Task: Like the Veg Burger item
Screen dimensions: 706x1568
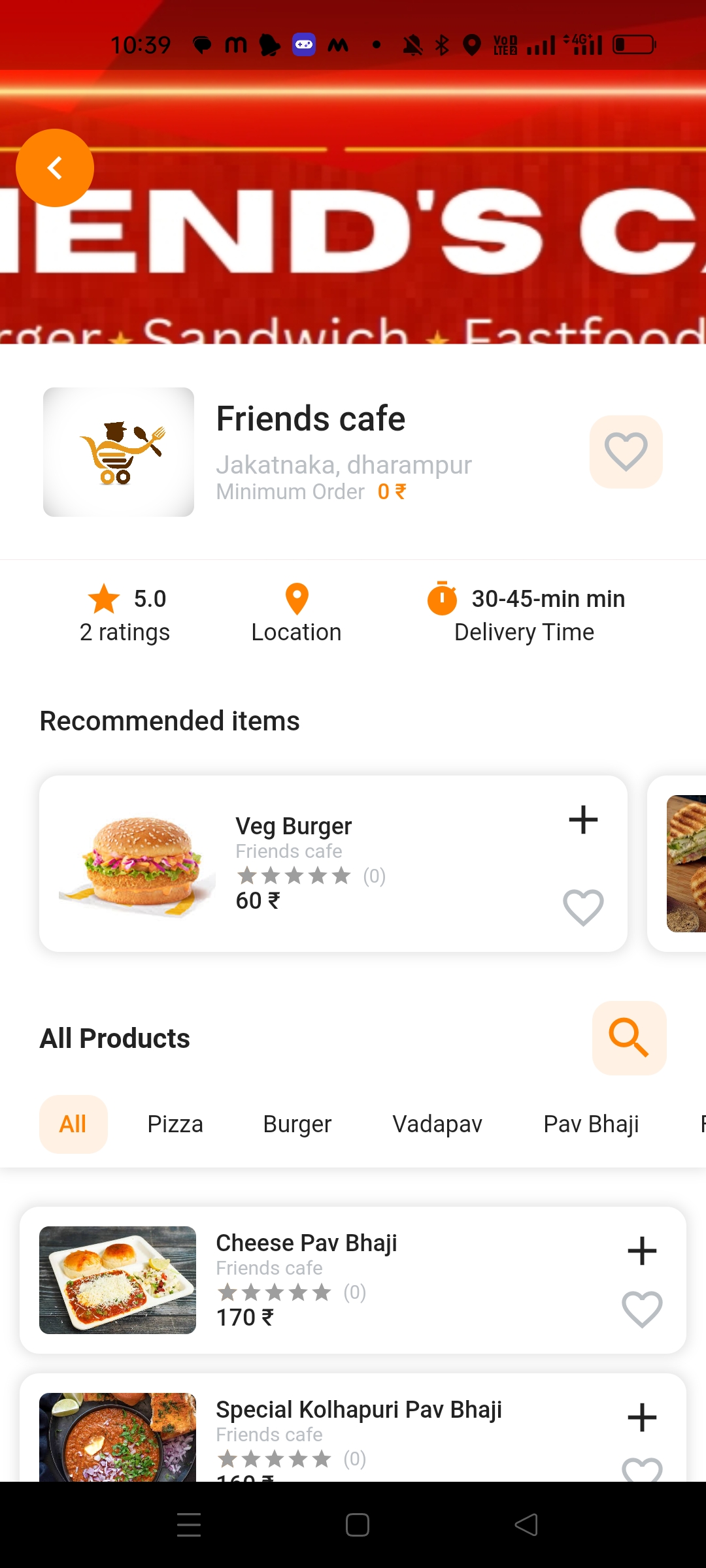Action: coord(583,907)
